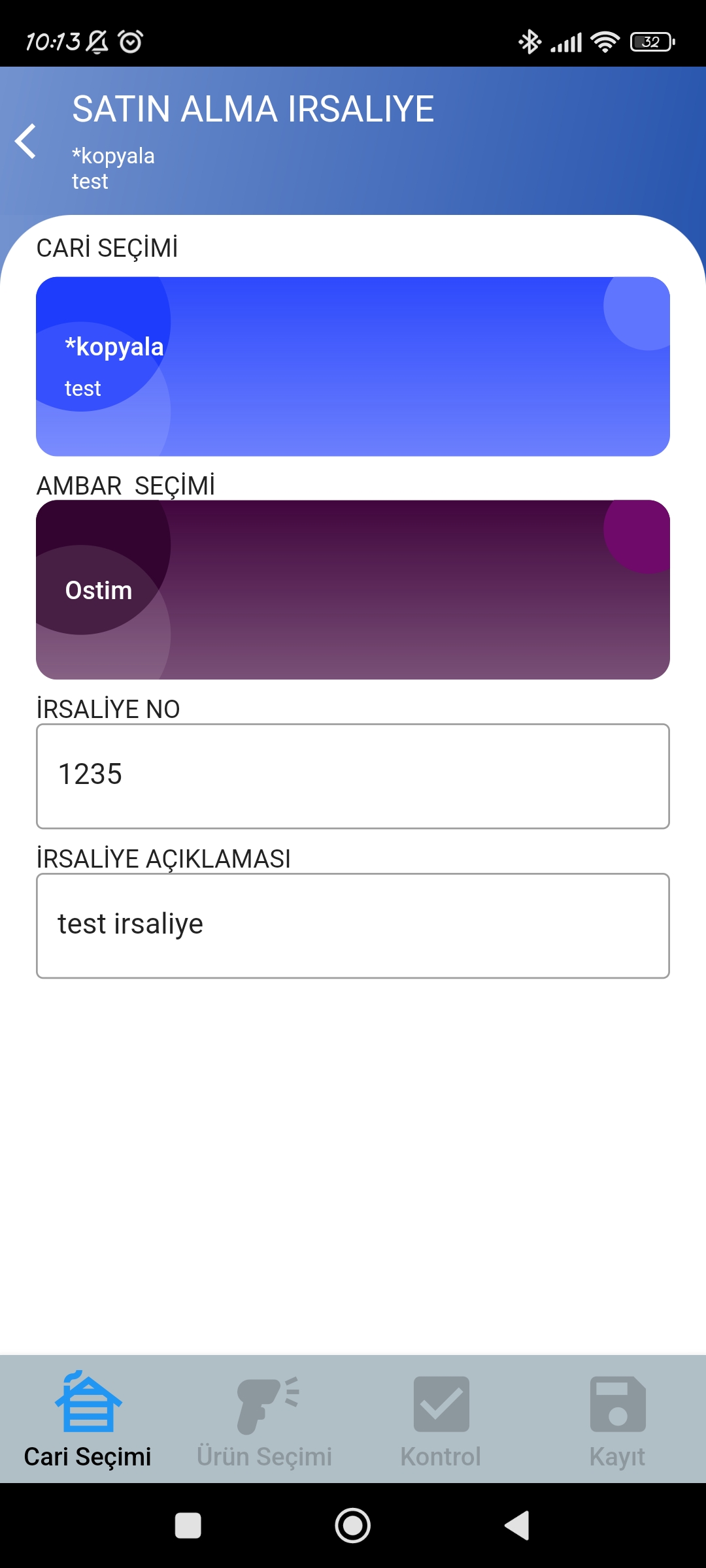Viewport: 706px width, 1568px height.
Task: Switch to the Kayıt tab
Action: [x=618, y=1420]
